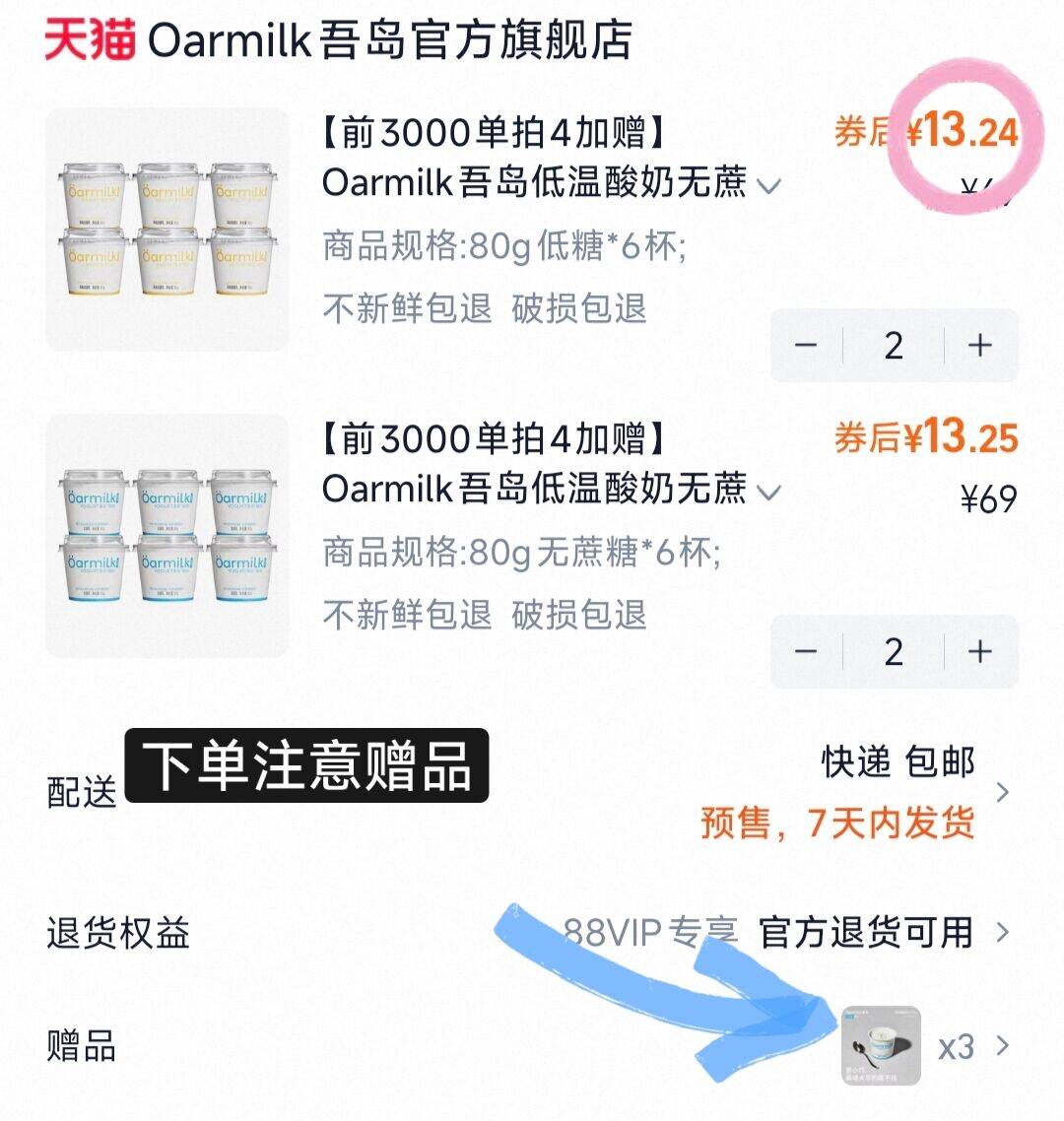Expand spec options for the 无蔗糖 item

(x=768, y=492)
